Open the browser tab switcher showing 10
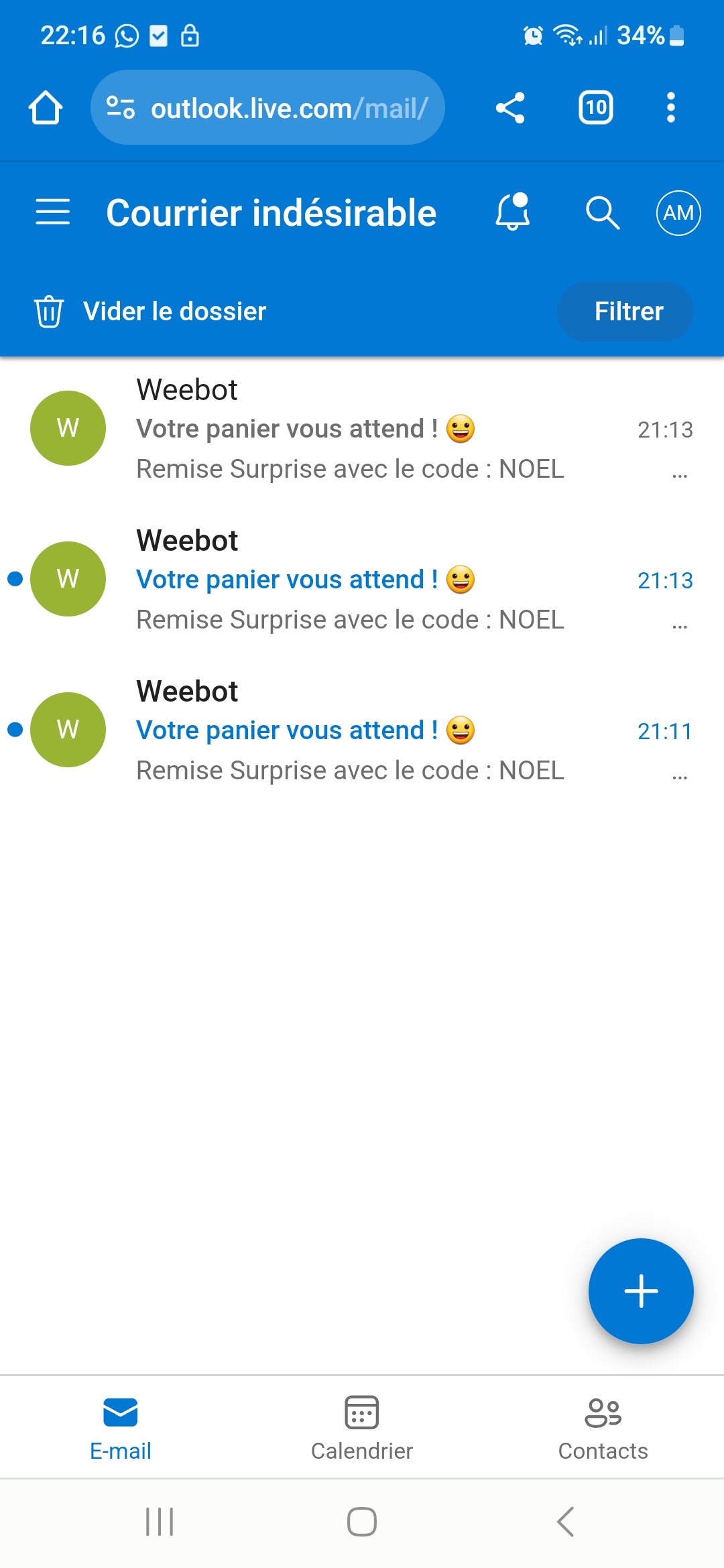Image resolution: width=724 pixels, height=1568 pixels. (x=595, y=108)
